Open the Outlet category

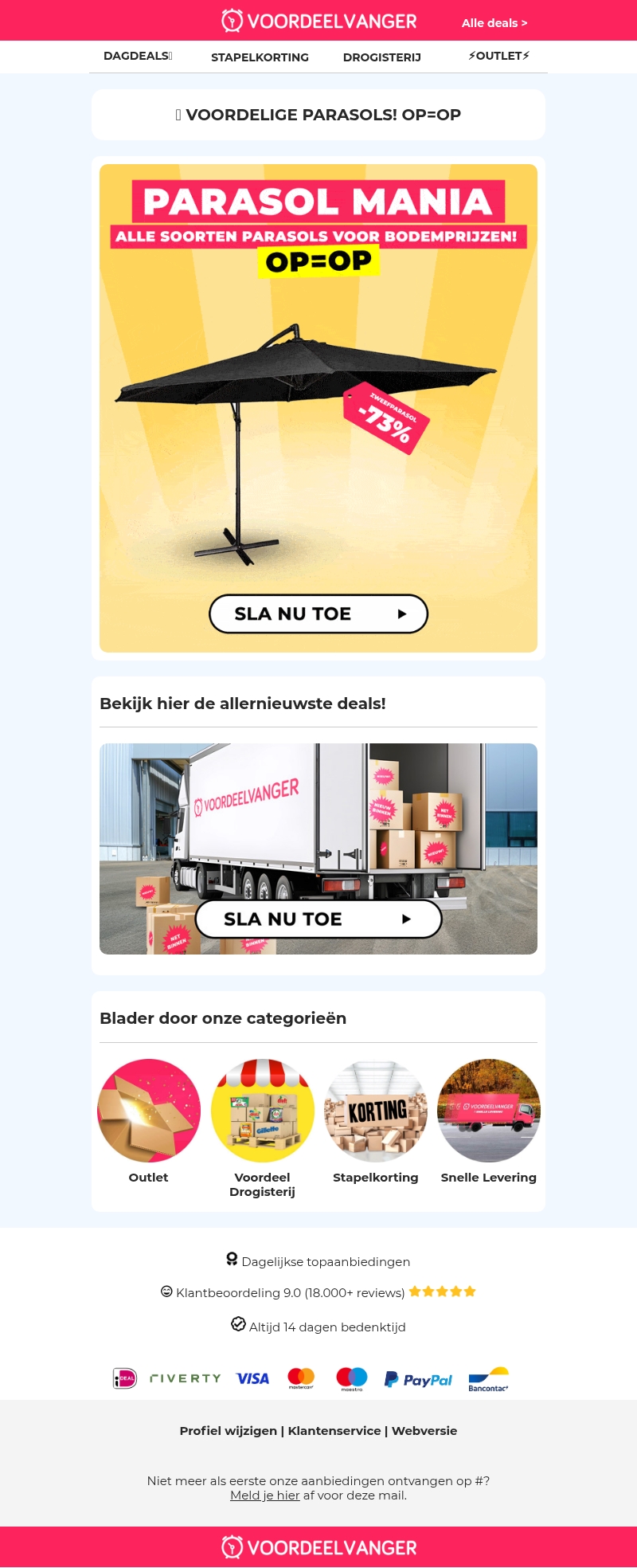[149, 1111]
